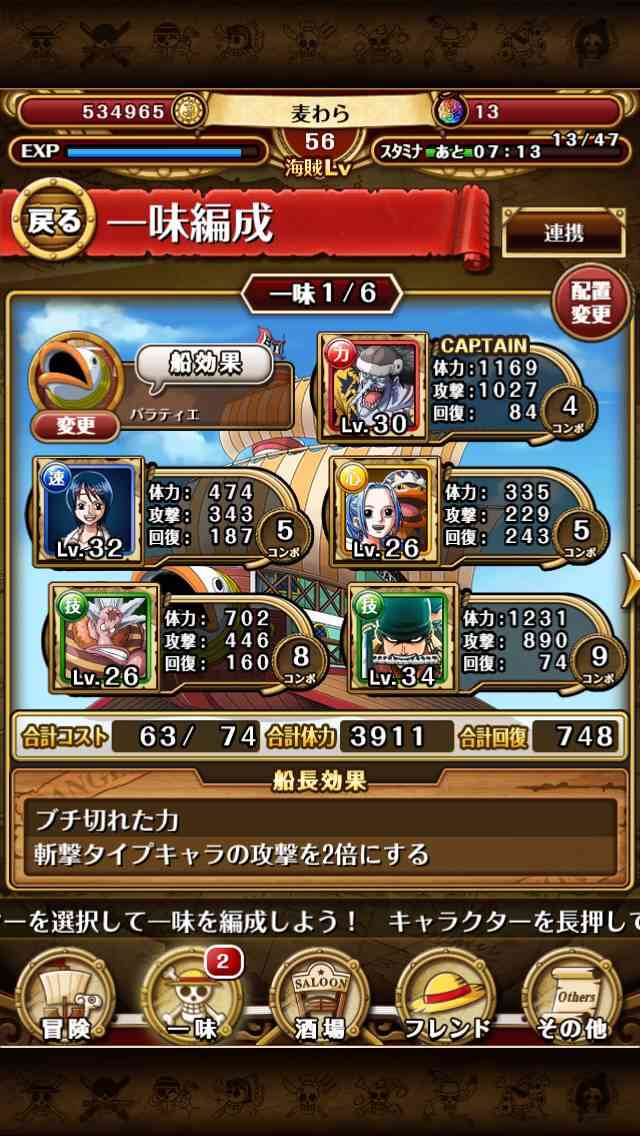This screenshot has width=640, height=1136.
Task: Tap 変更 to change the ship
Action: click(x=75, y=425)
